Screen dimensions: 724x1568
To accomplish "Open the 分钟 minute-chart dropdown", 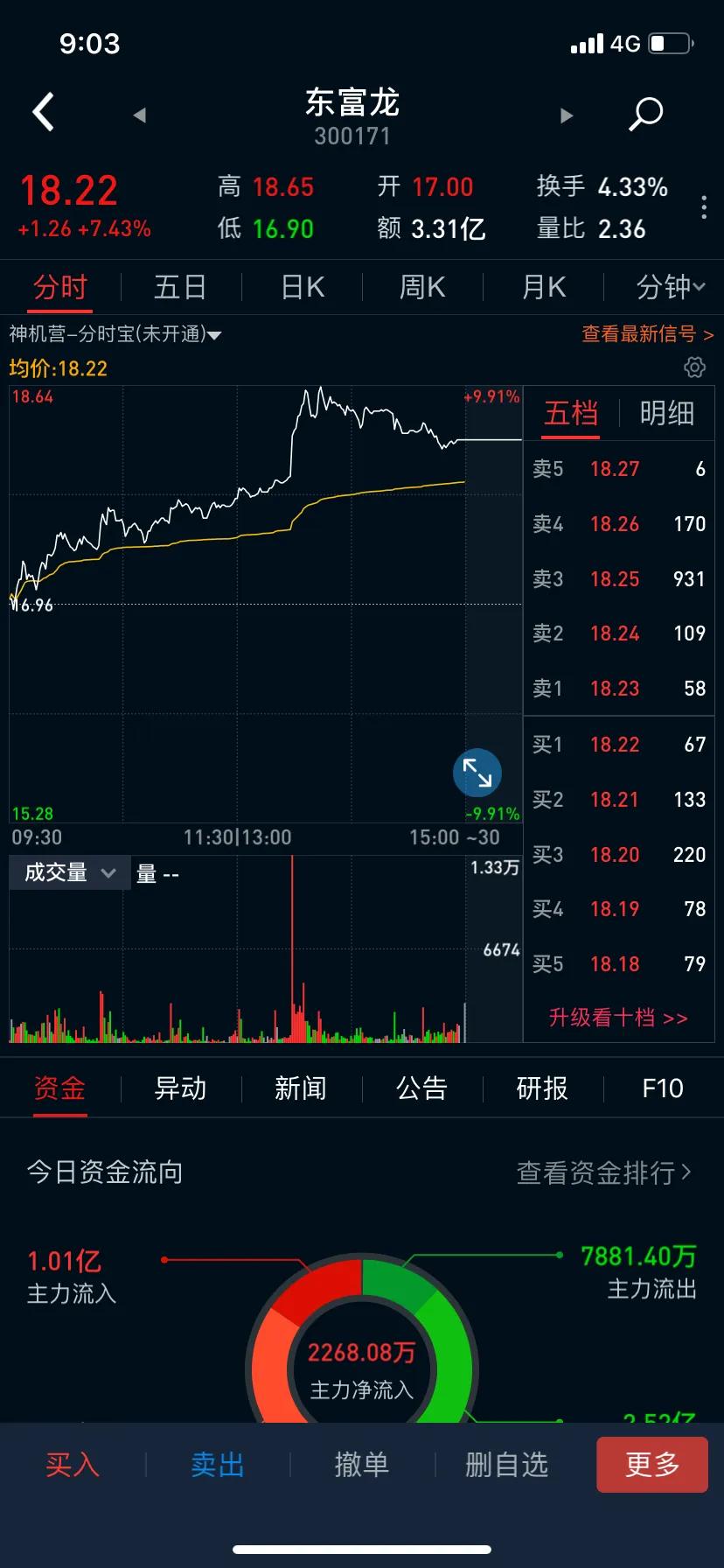I will [x=669, y=287].
